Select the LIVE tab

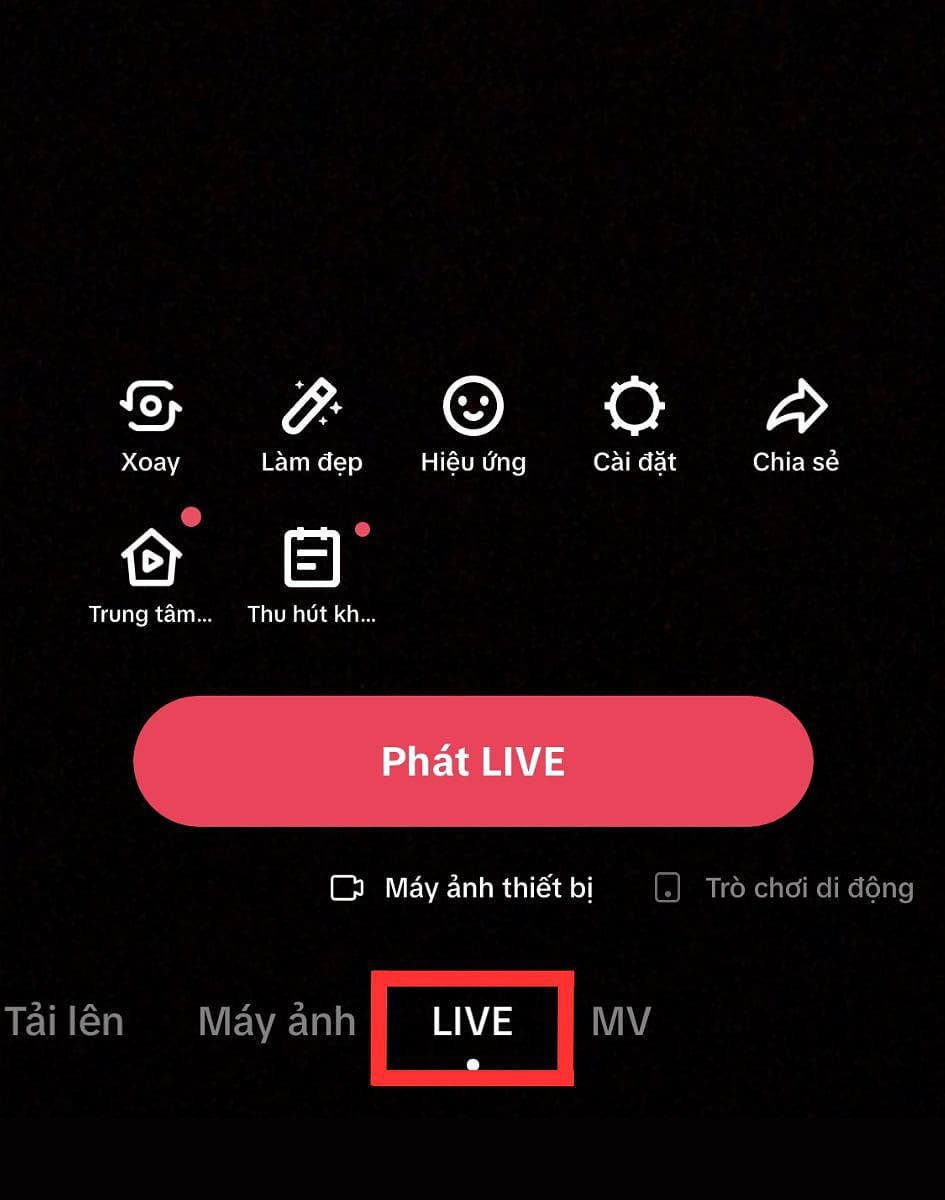pyautogui.click(x=472, y=1022)
